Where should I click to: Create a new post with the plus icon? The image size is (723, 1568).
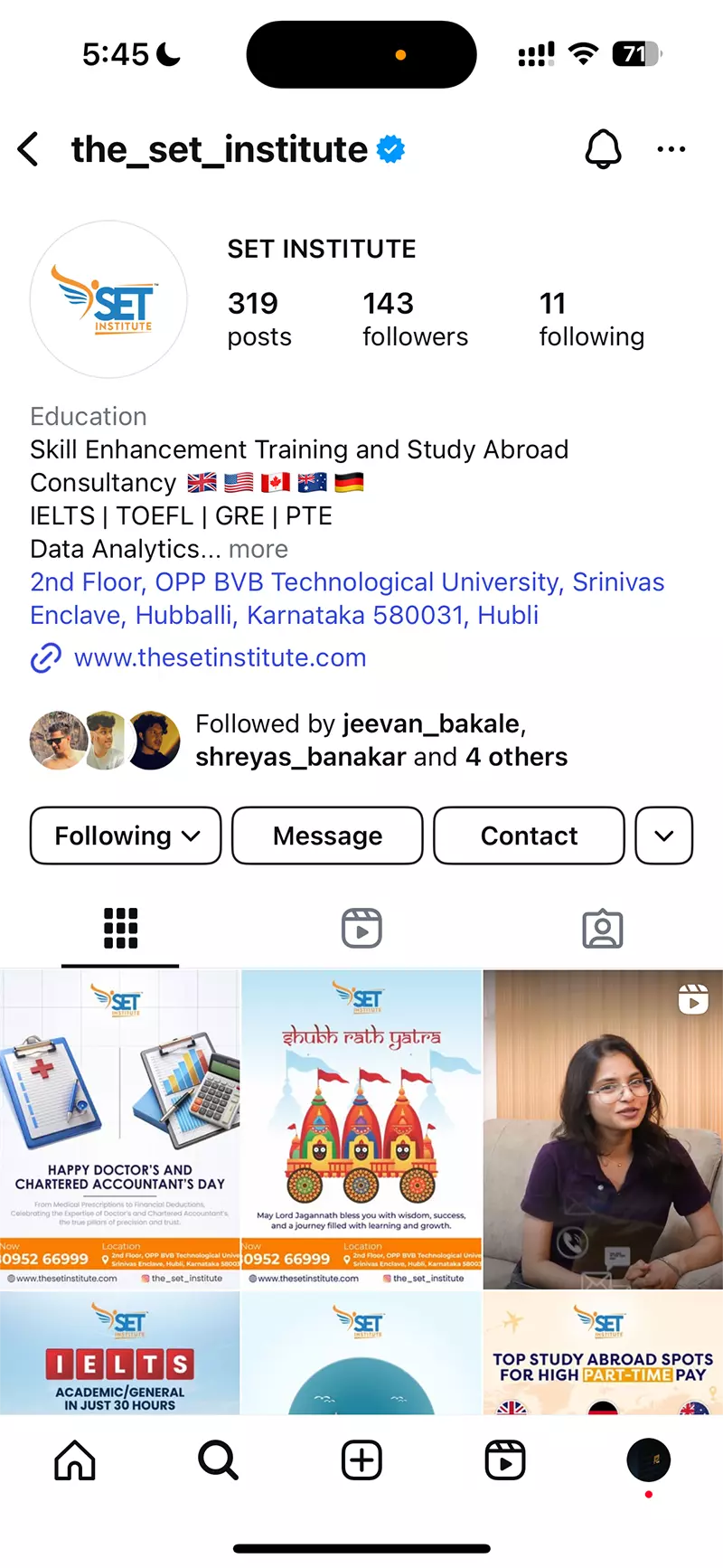tap(361, 1460)
